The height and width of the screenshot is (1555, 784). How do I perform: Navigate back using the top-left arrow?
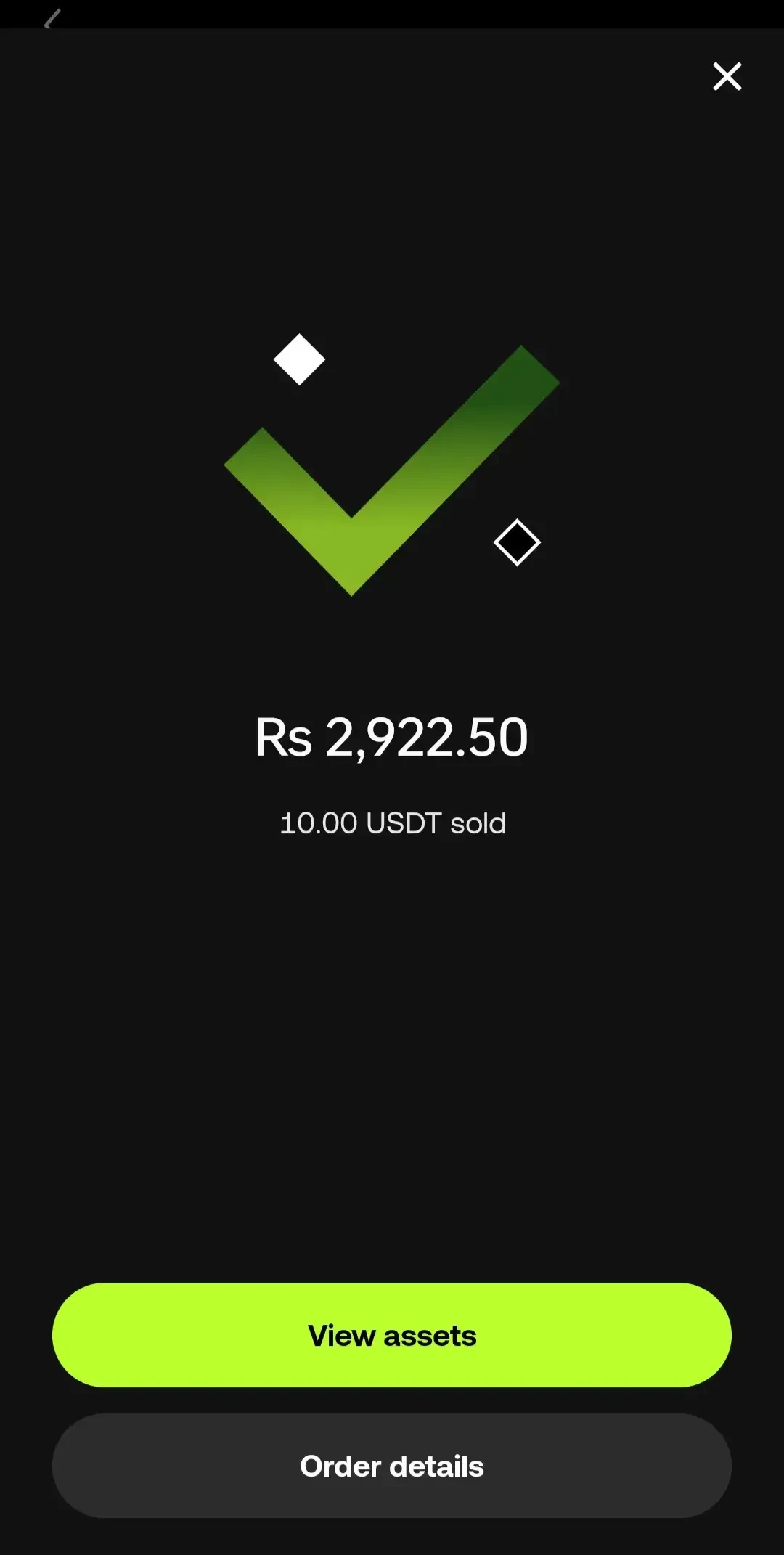pyautogui.click(x=52, y=17)
